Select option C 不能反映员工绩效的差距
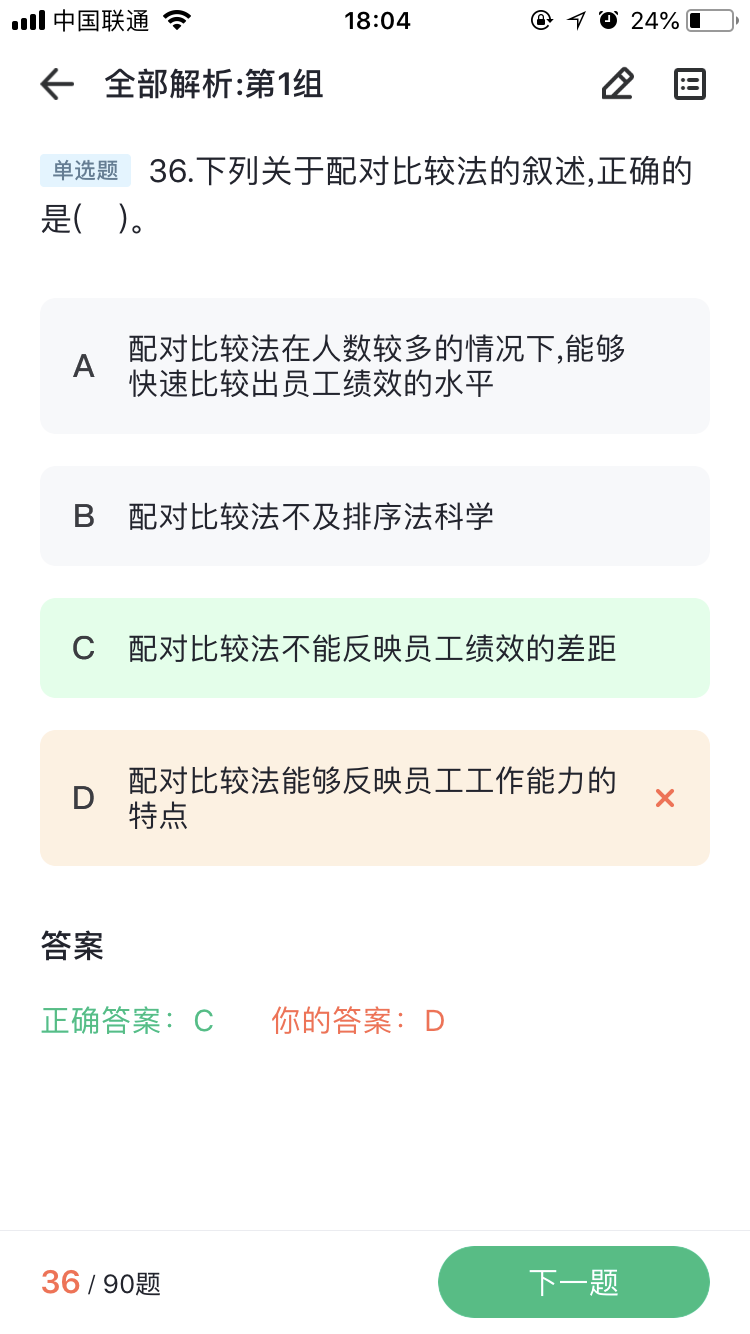This screenshot has height=1334, width=750. click(375, 648)
